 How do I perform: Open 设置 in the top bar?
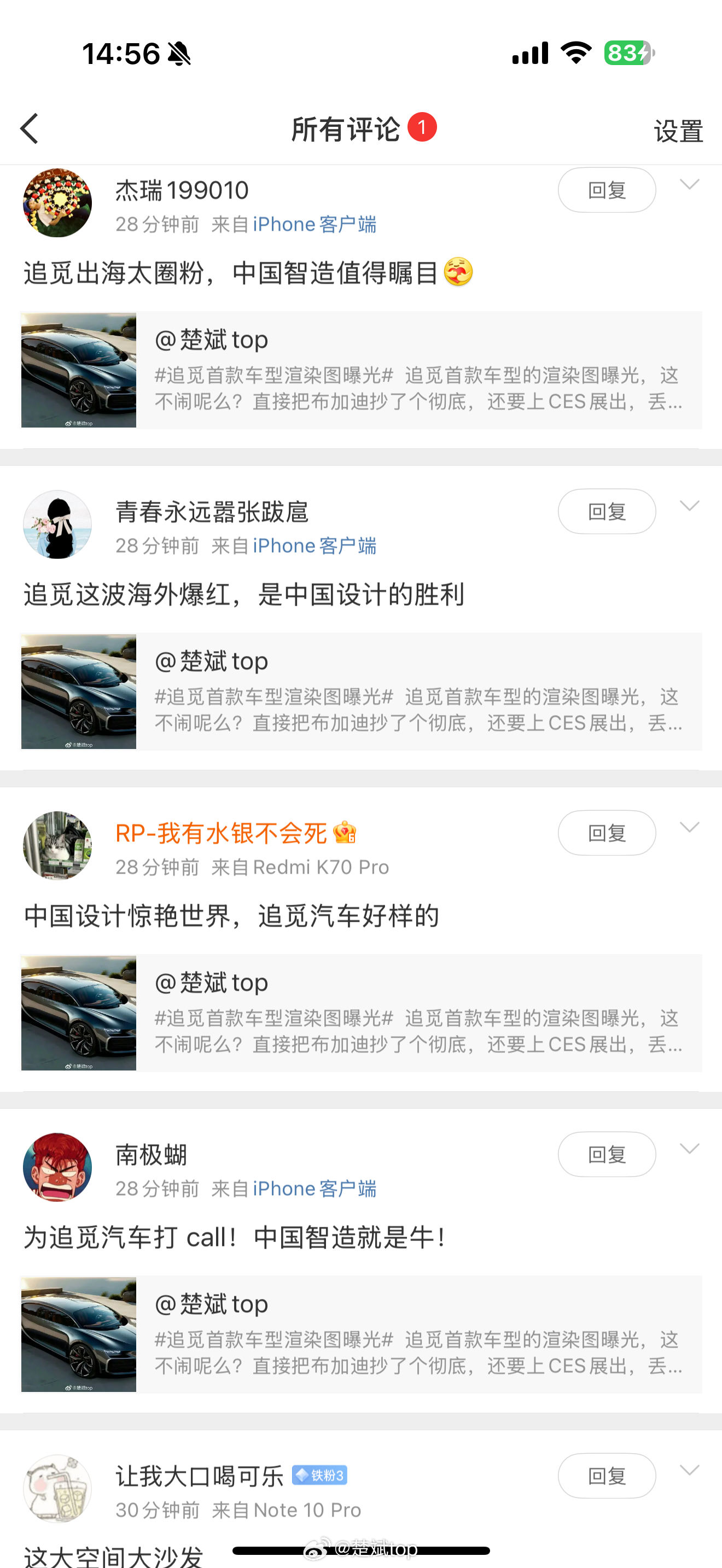(678, 131)
